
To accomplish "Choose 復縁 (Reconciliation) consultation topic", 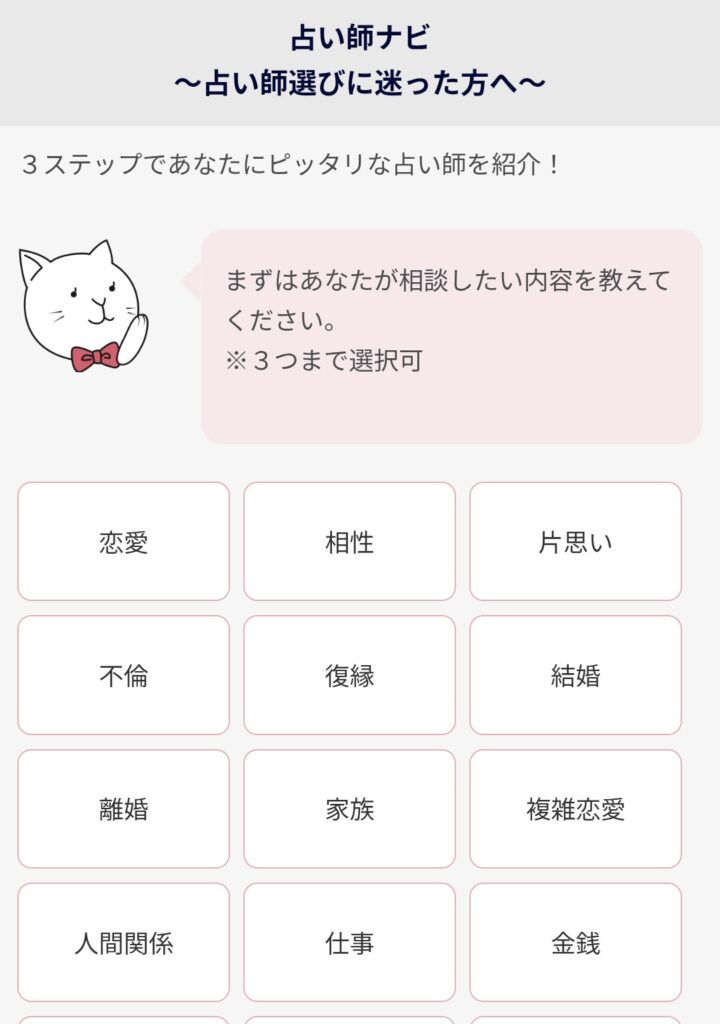I will 348,674.
